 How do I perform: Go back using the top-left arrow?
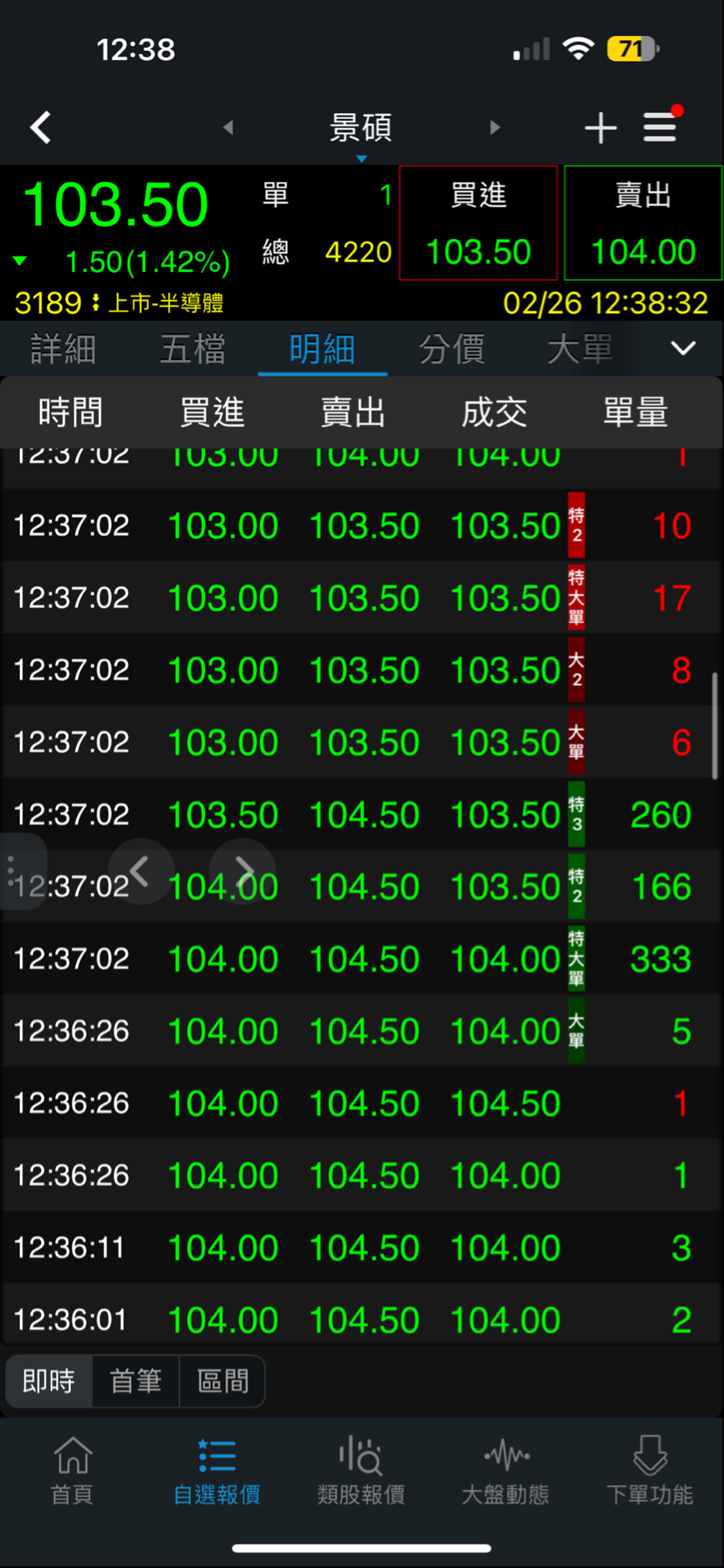pyautogui.click(x=41, y=127)
